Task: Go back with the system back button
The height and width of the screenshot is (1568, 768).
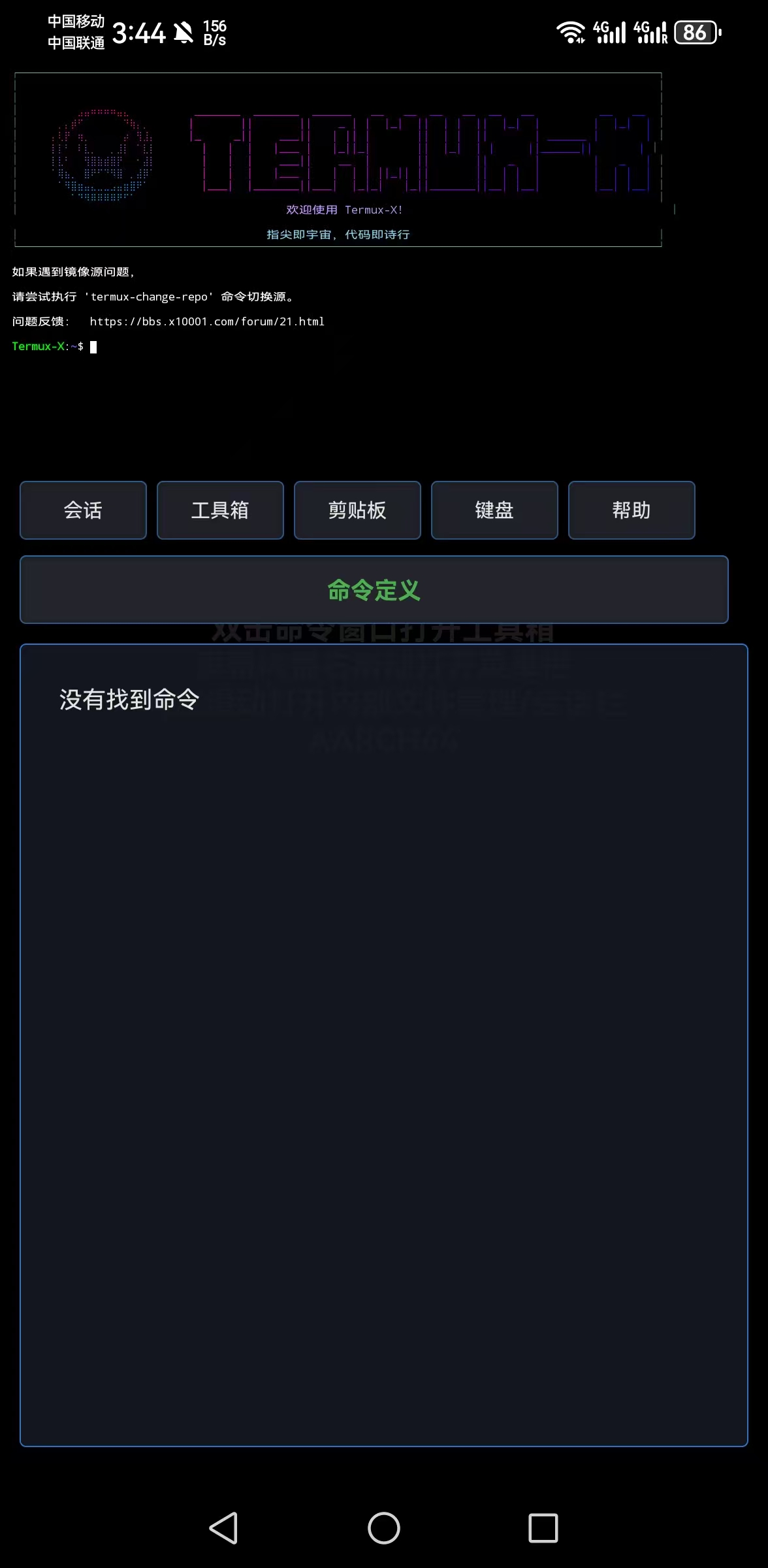Action: click(x=223, y=1528)
